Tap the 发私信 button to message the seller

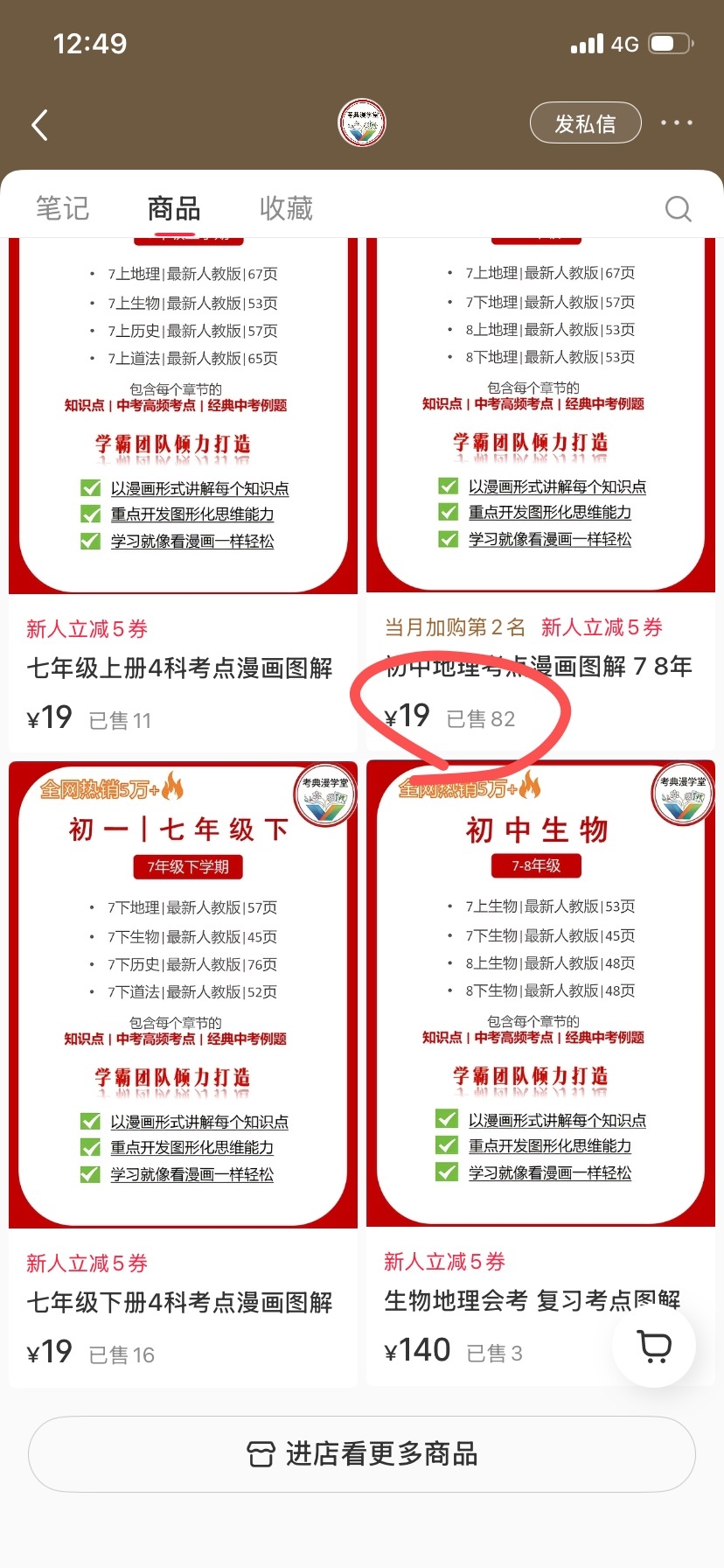(585, 123)
